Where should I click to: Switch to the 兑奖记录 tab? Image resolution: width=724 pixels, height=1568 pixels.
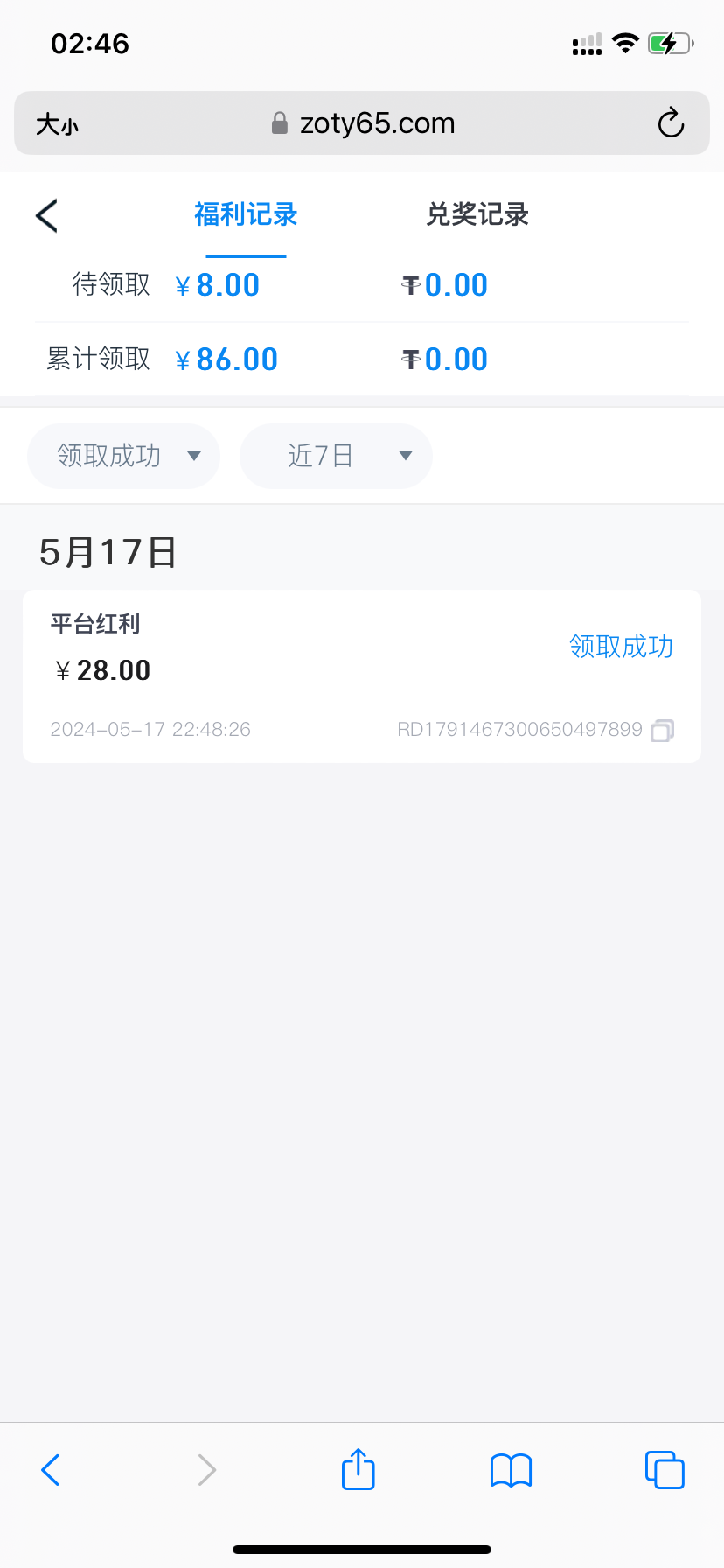point(477,215)
